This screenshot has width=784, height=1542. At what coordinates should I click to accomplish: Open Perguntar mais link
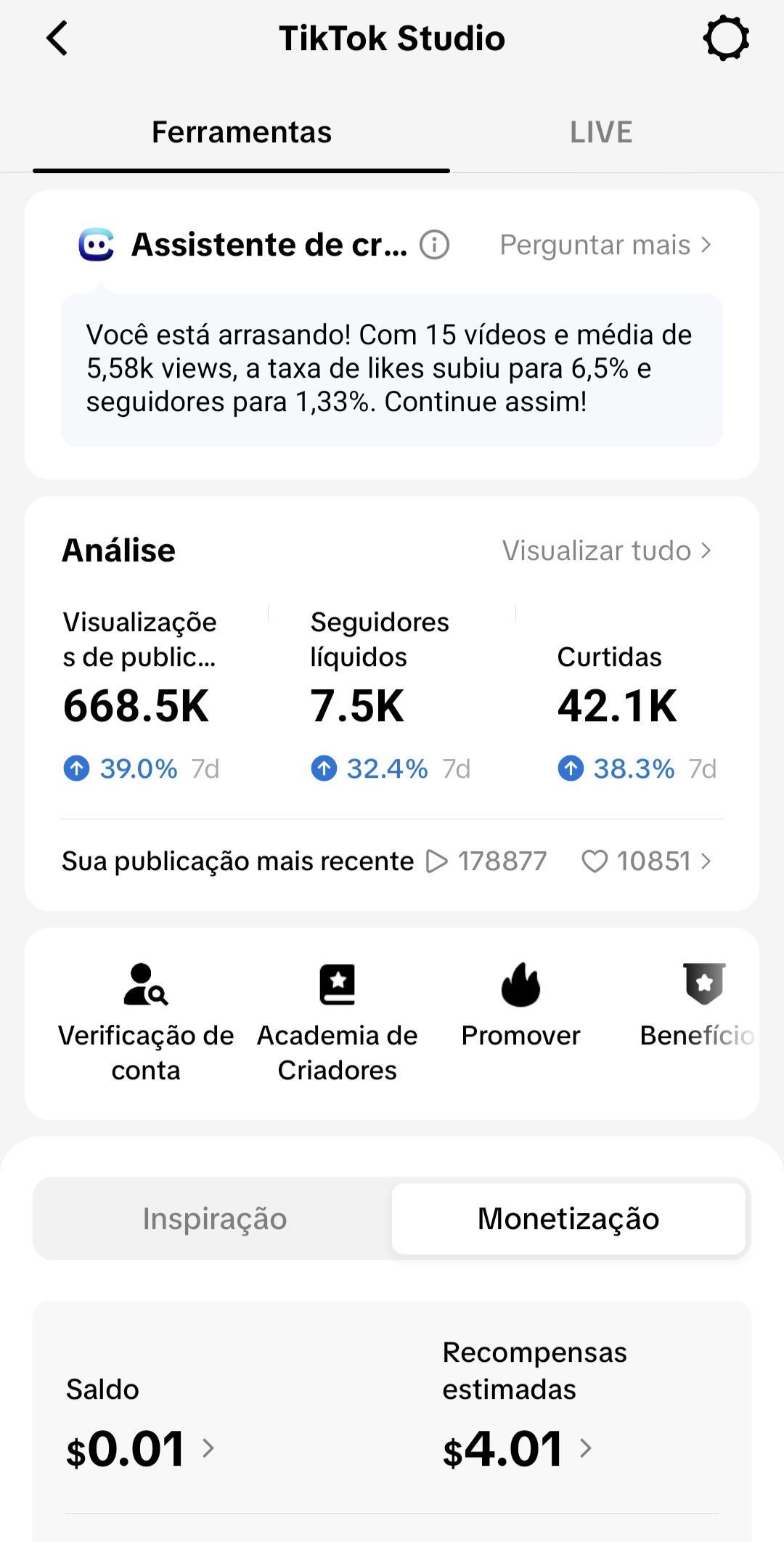pos(606,245)
